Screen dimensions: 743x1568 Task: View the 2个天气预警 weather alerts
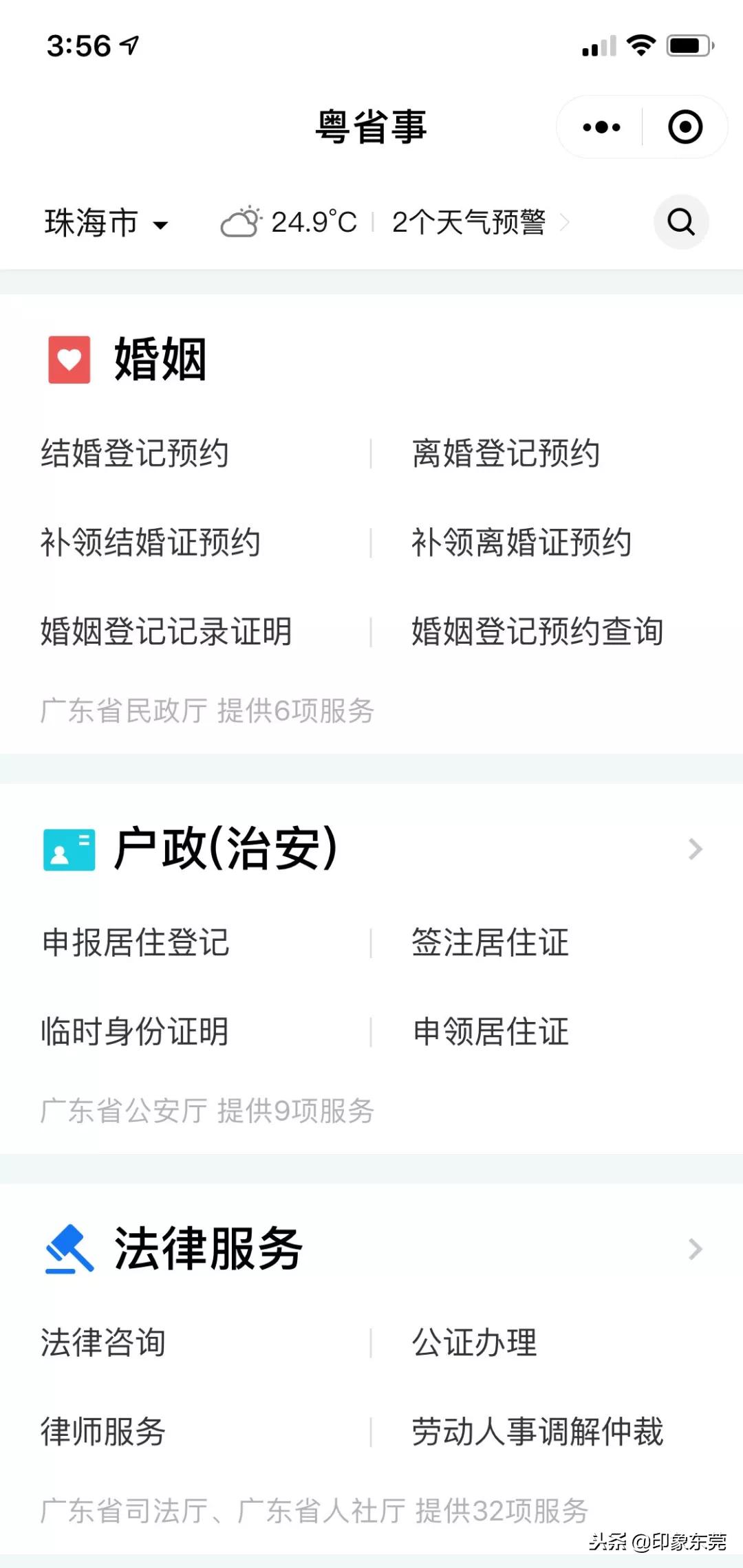[x=468, y=222]
